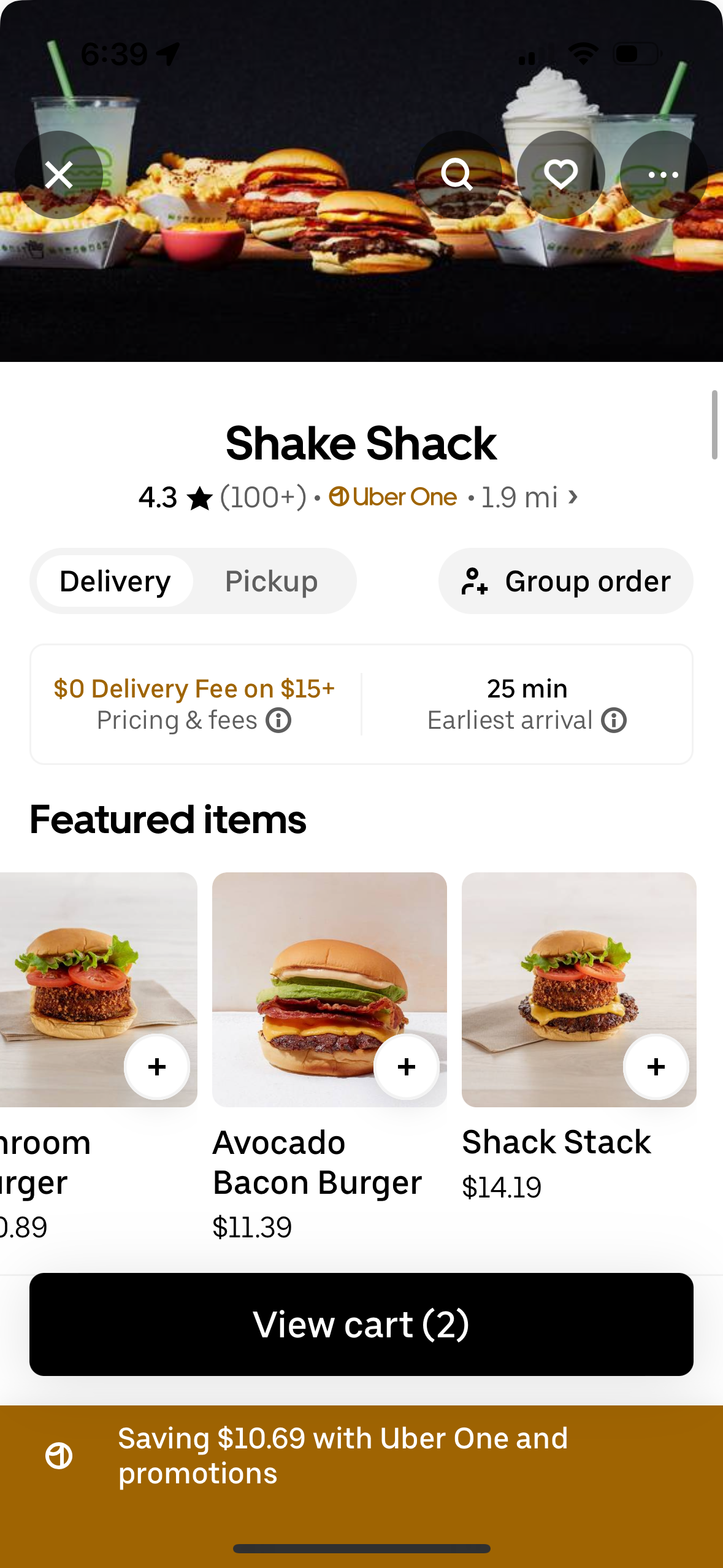Switch to the Pickup tab
Screen dimensions: 723x1568
pyautogui.click(x=271, y=581)
